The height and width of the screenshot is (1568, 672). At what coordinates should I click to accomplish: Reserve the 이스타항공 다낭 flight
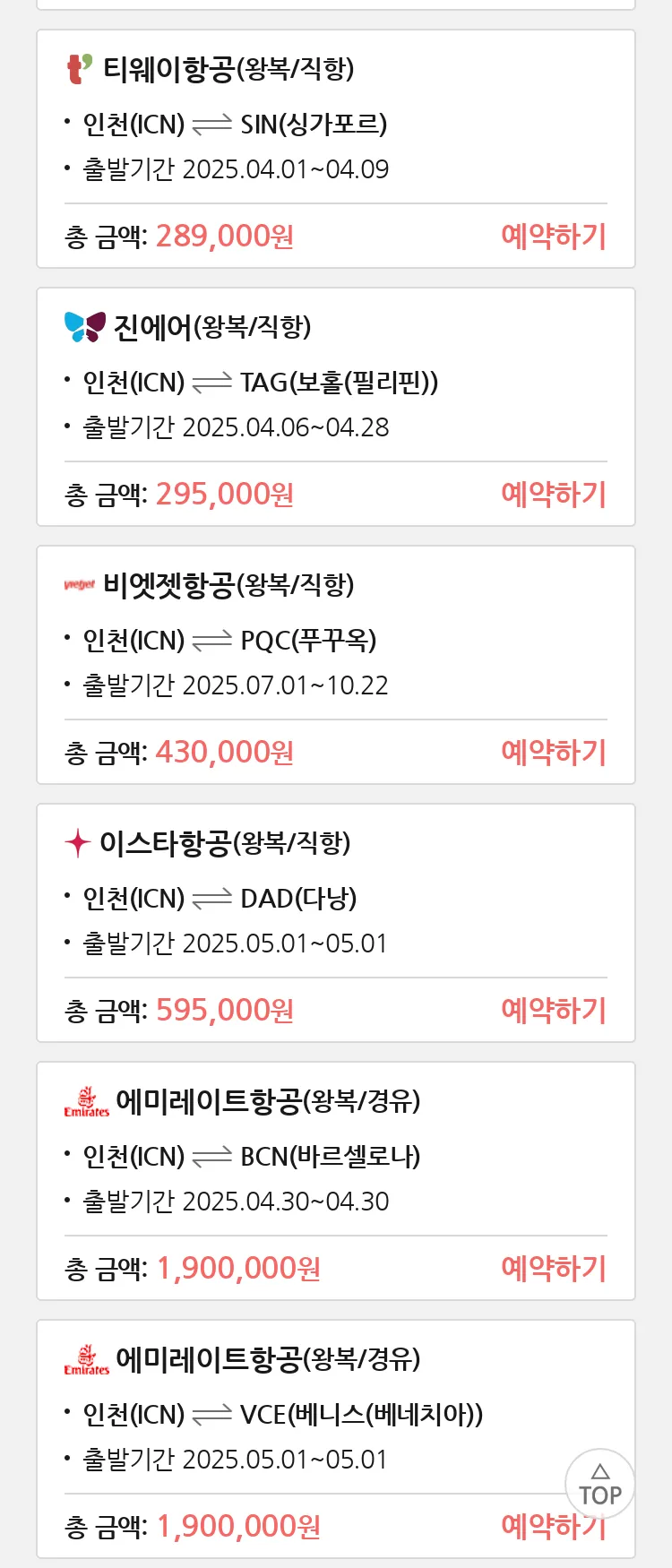point(554,1011)
